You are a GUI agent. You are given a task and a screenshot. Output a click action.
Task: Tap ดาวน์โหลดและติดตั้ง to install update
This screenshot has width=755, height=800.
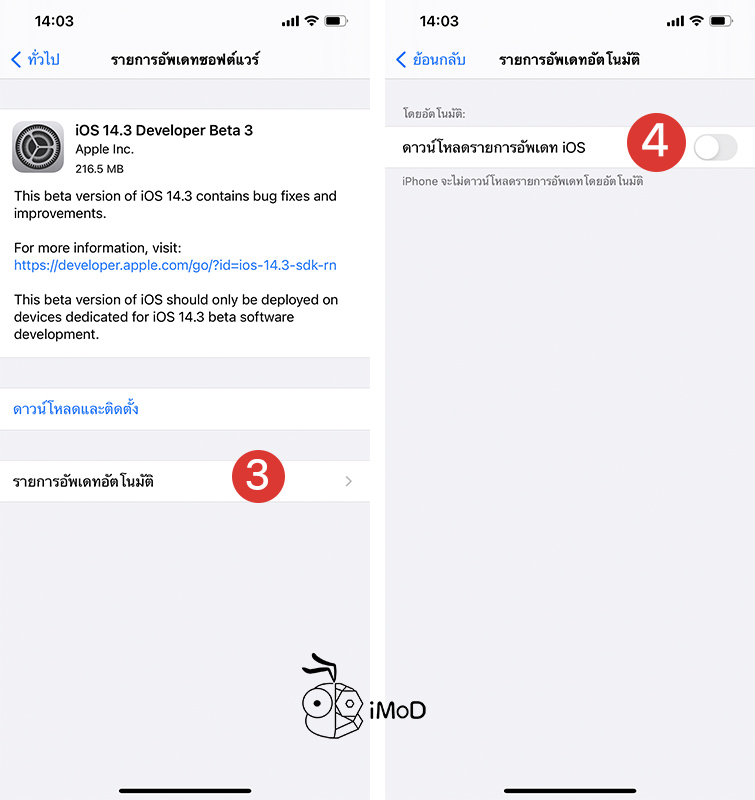click(x=76, y=409)
